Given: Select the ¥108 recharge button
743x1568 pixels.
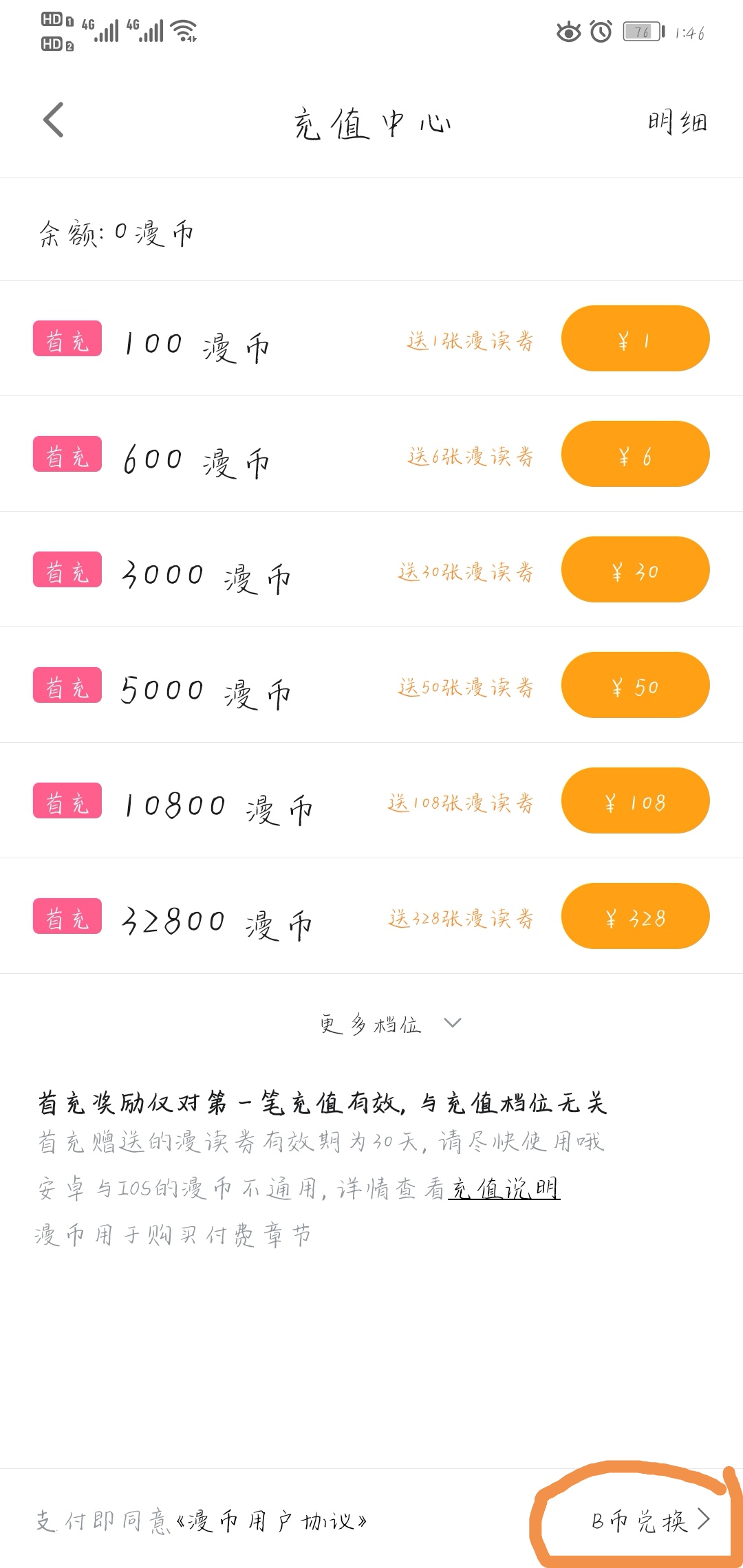Looking at the screenshot, I should 635,801.
